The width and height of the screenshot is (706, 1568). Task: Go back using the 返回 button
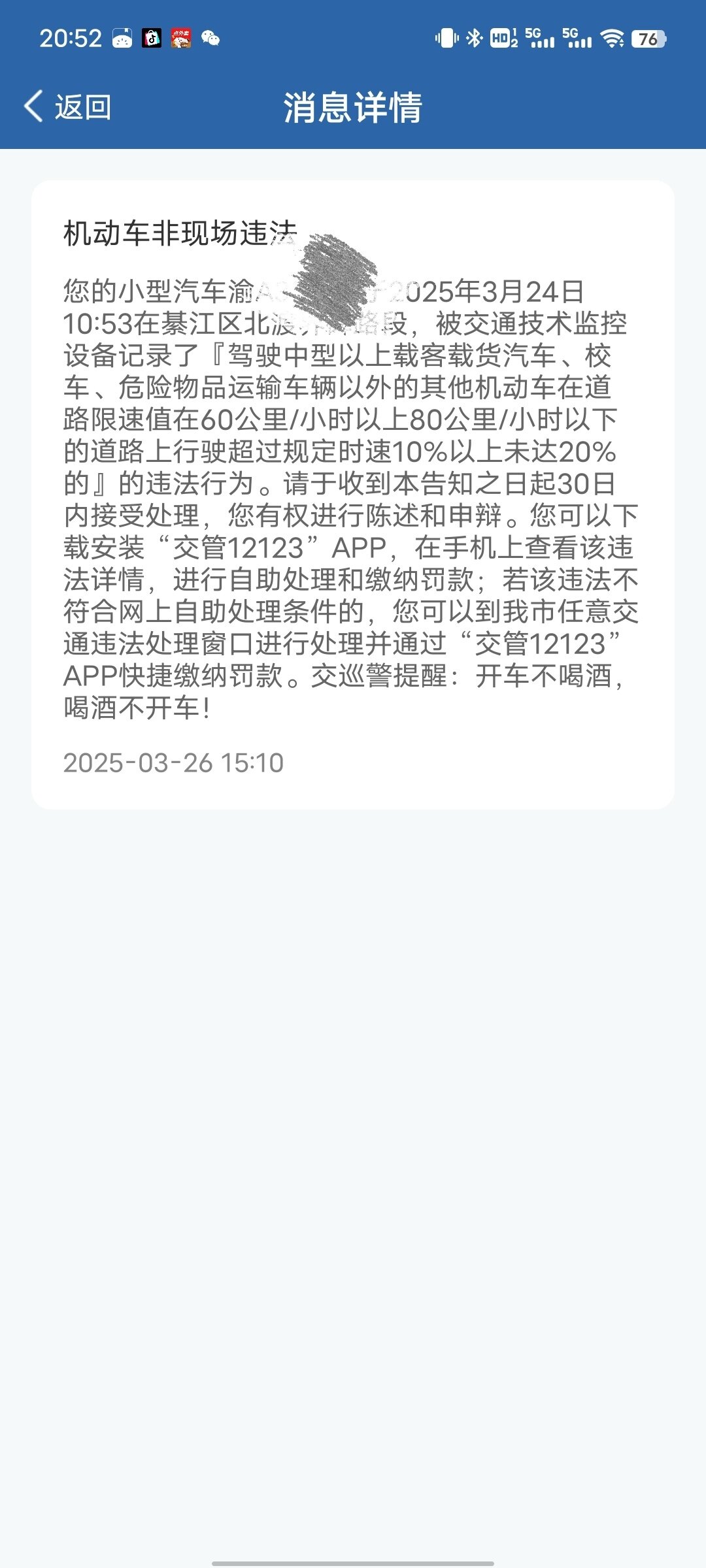tap(68, 106)
